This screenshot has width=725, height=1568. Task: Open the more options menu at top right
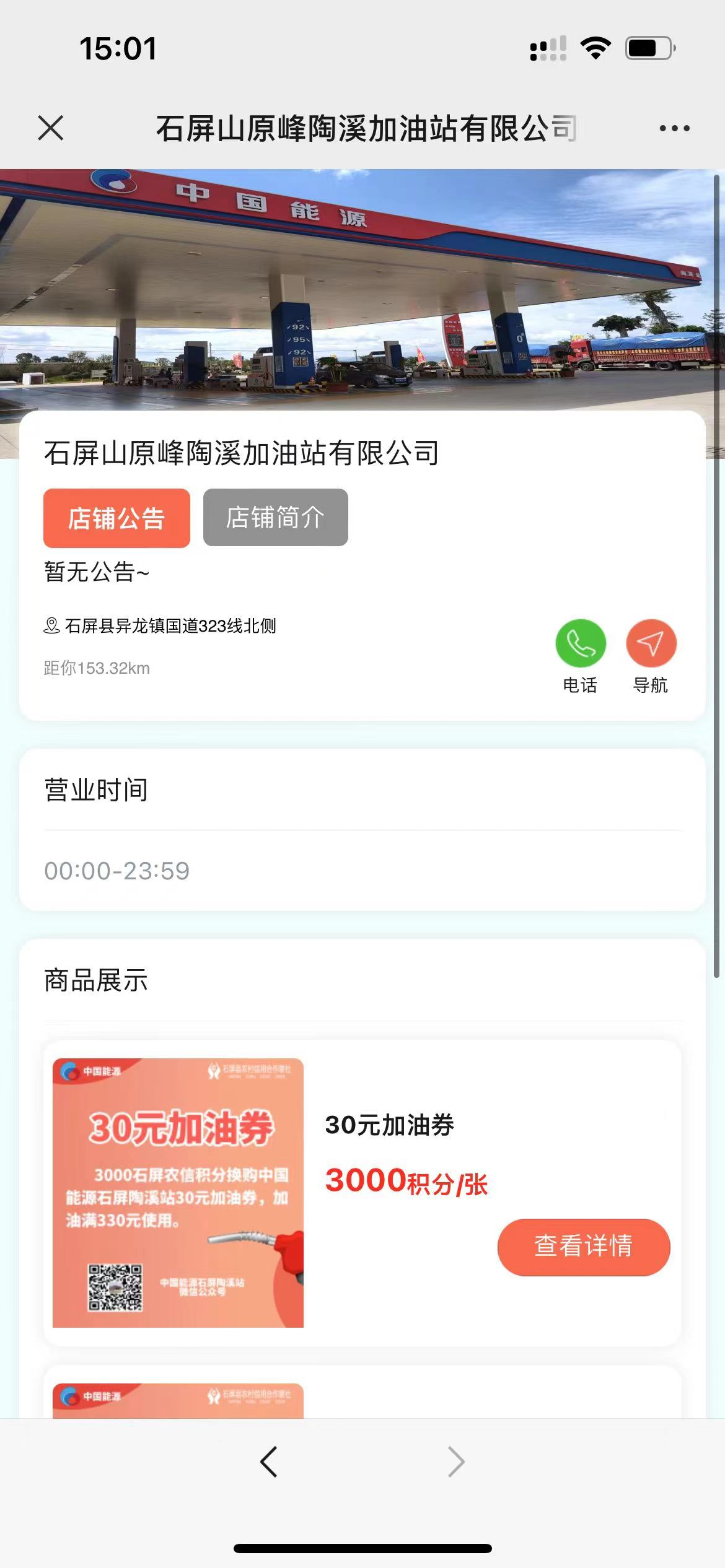click(x=674, y=128)
